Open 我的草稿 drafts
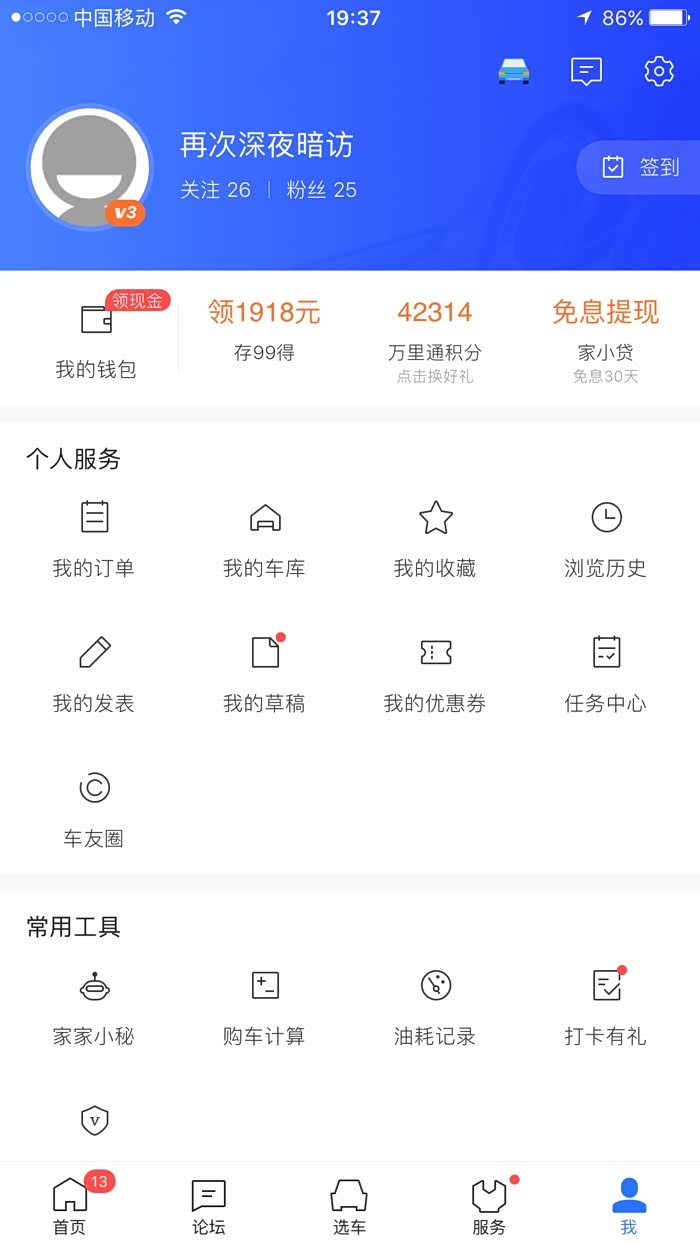The image size is (700, 1244). [264, 673]
